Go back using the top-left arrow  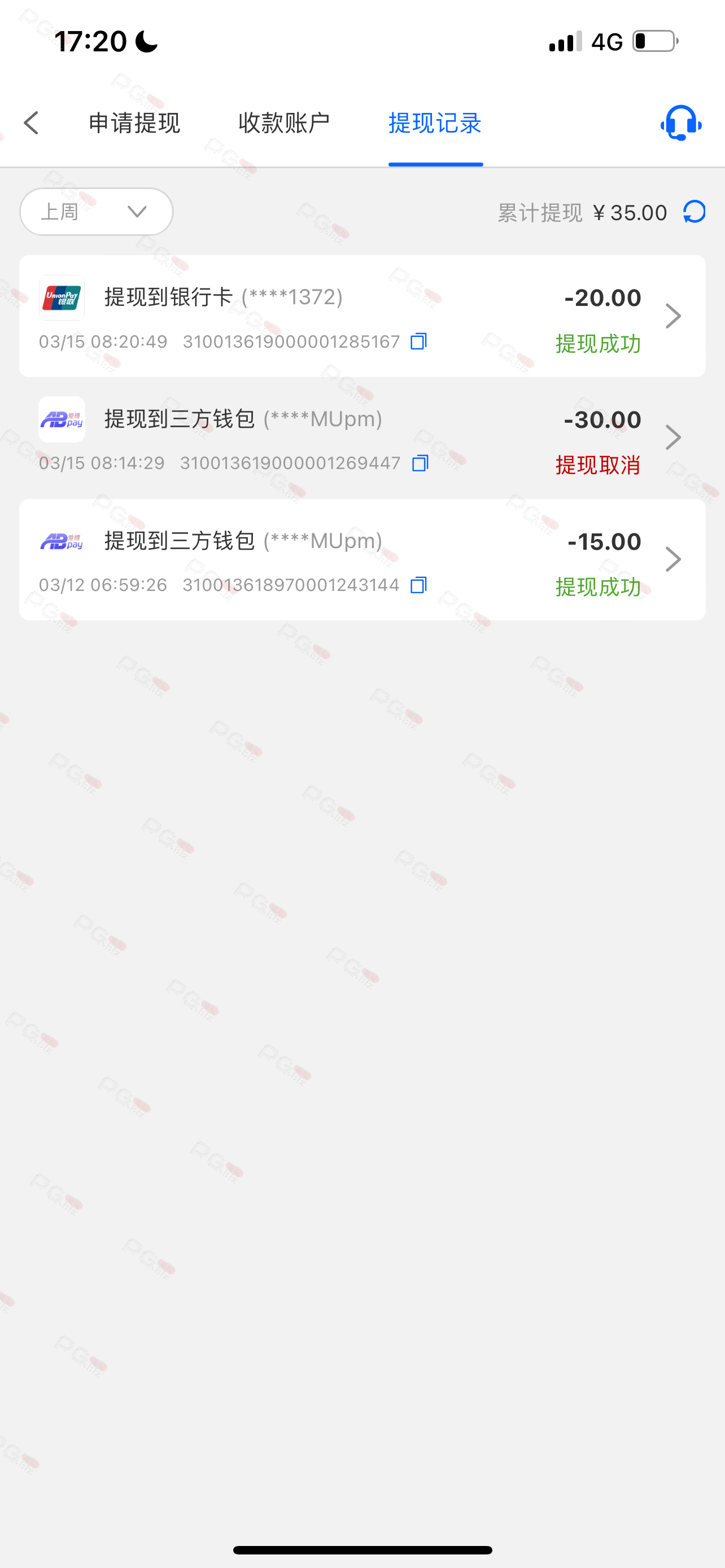click(32, 123)
